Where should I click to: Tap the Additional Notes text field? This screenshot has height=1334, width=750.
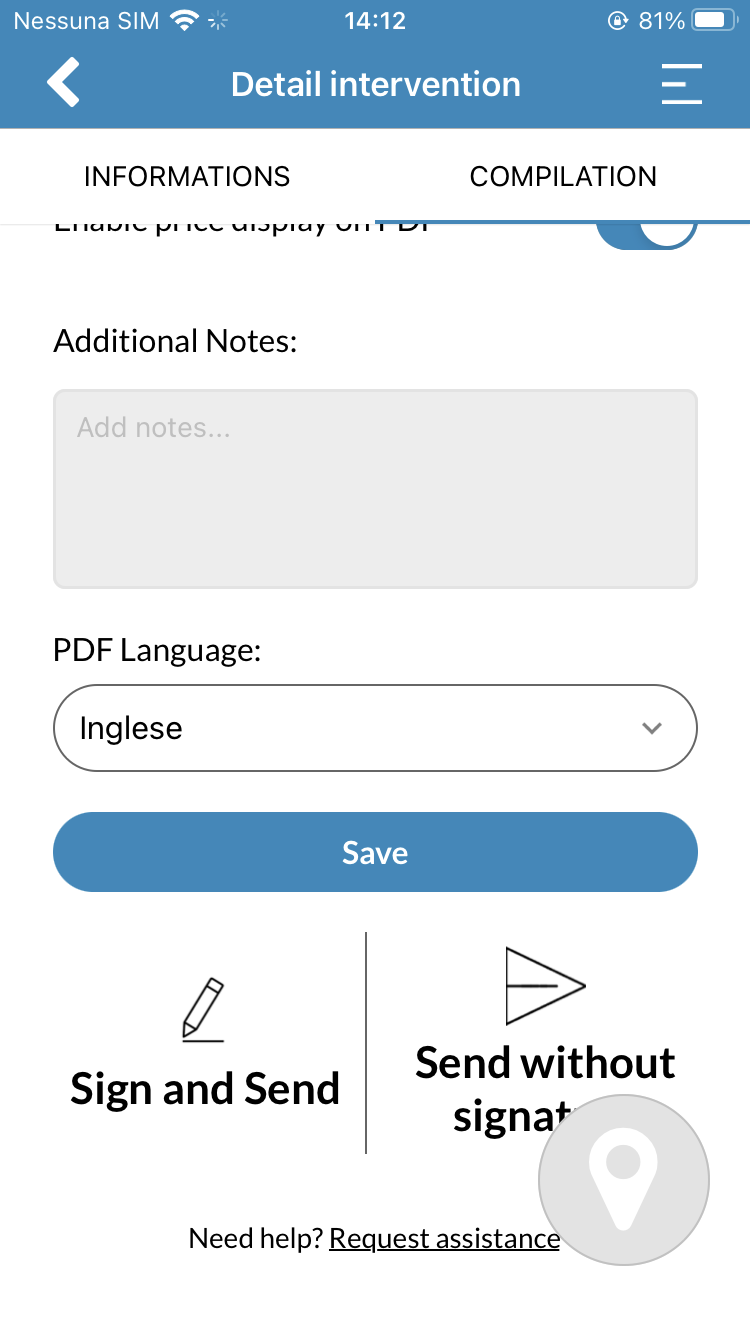[x=375, y=488]
